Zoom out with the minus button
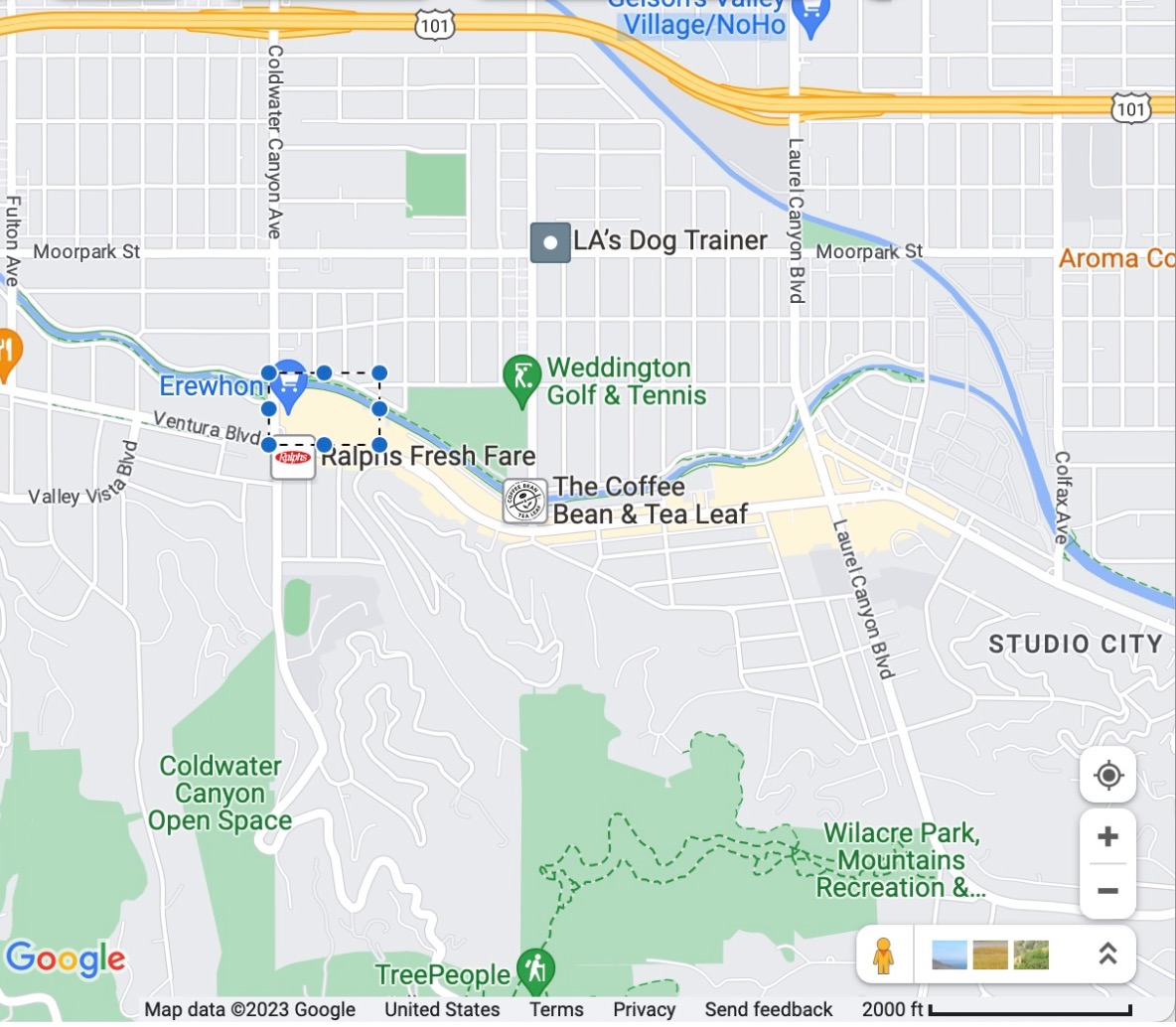Viewport: 1176px width, 1027px height. click(x=1107, y=891)
